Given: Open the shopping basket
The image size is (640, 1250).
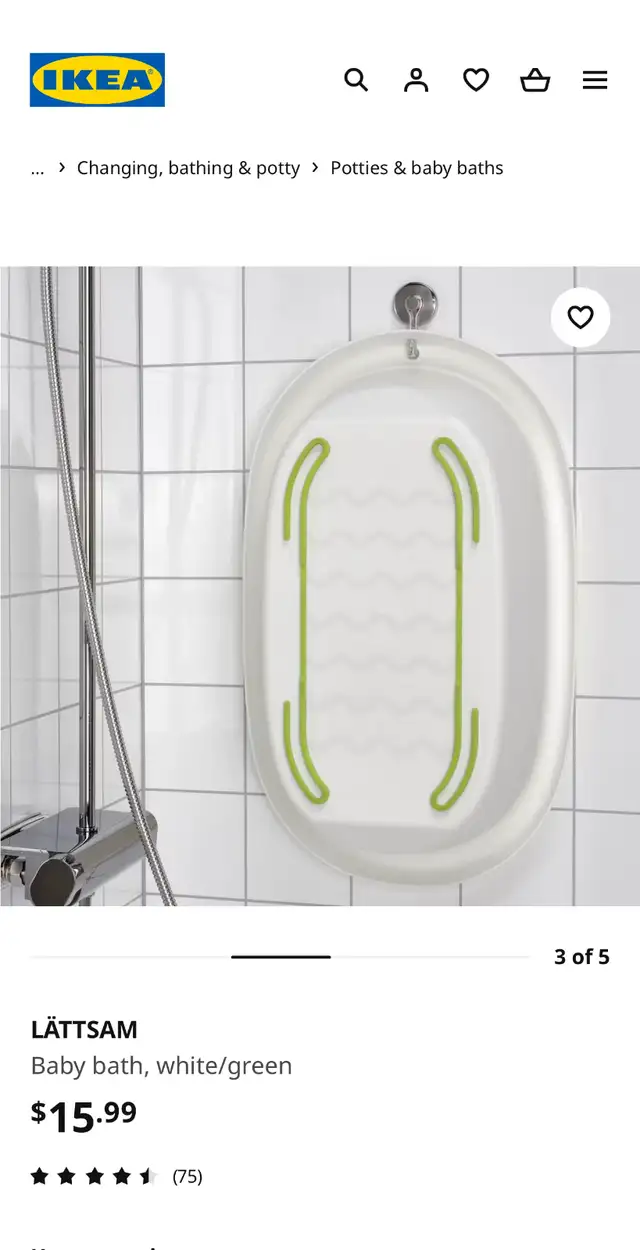Looking at the screenshot, I should click(x=535, y=80).
